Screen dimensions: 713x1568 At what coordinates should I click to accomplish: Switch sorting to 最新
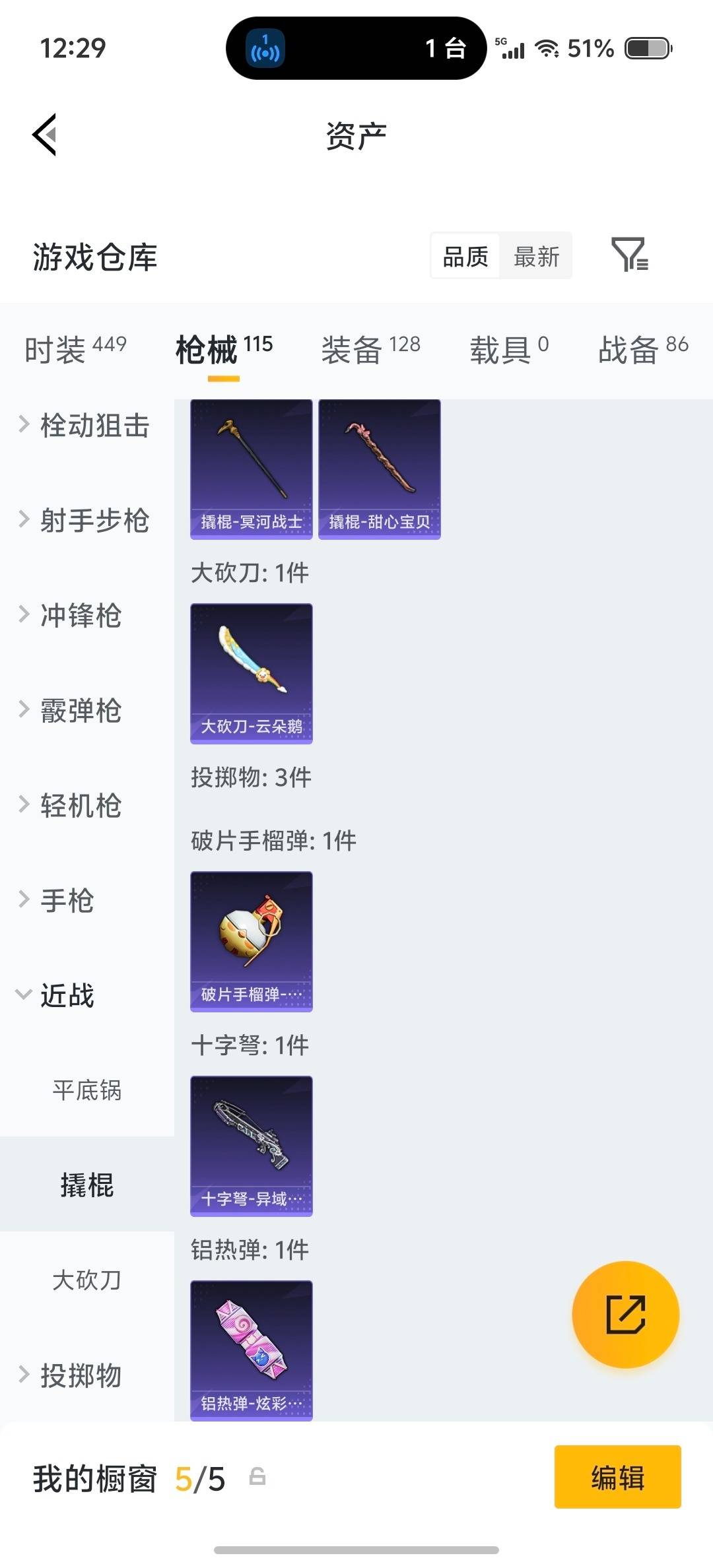(537, 255)
